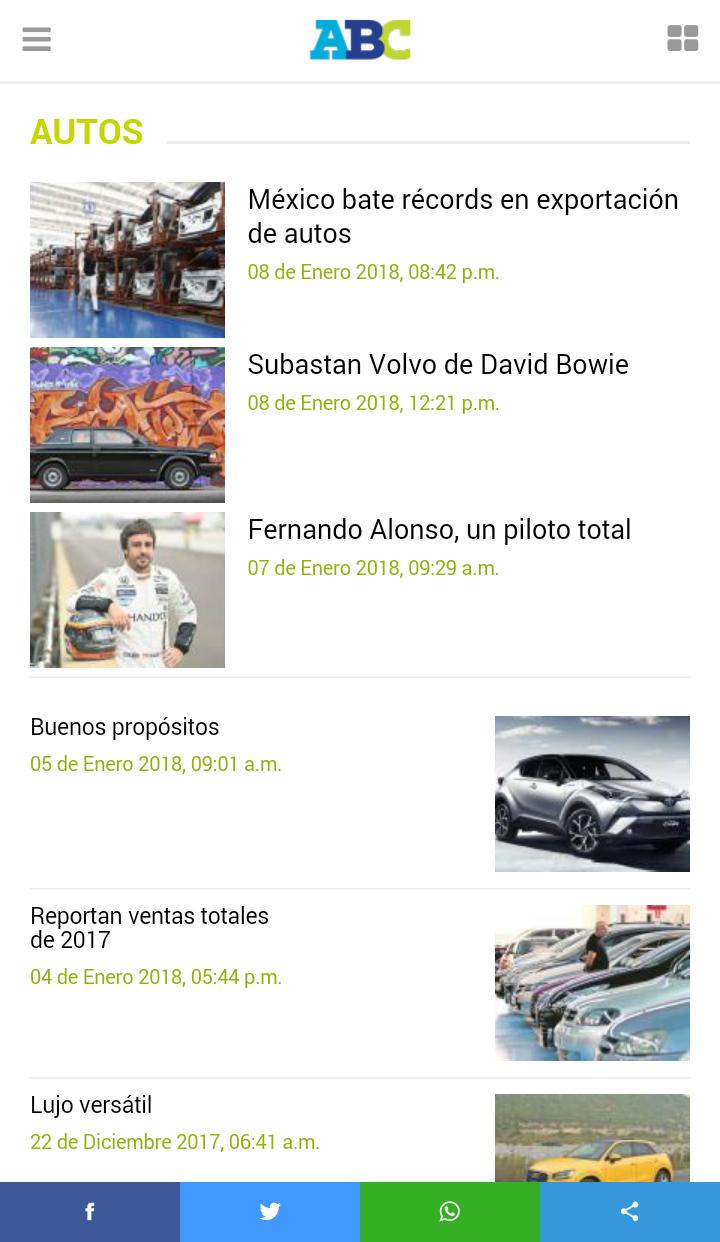Image resolution: width=720 pixels, height=1242 pixels.
Task: Share via WhatsApp
Action: 450,1212
